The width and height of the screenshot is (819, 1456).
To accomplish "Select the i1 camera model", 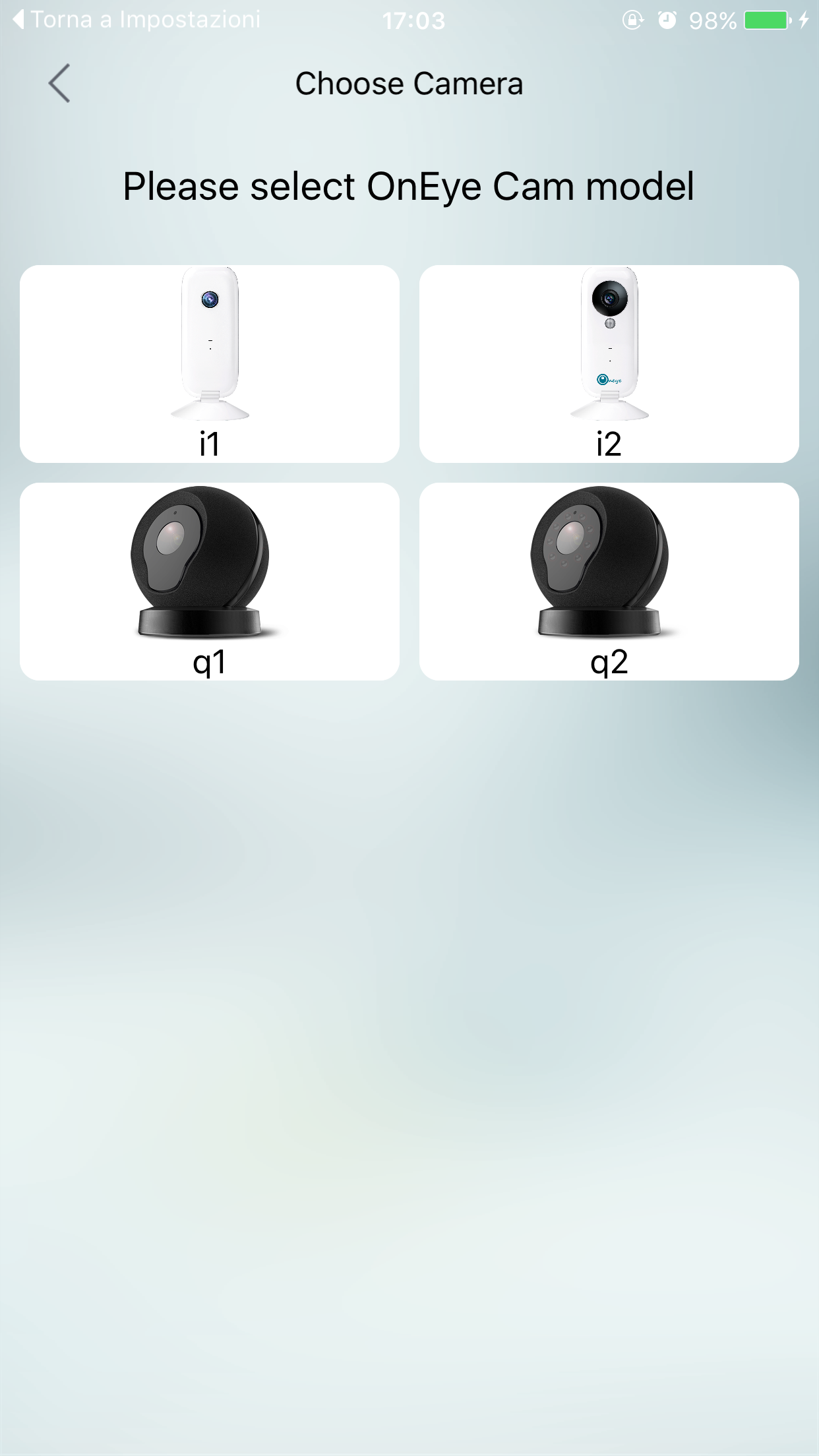I will click(x=210, y=364).
